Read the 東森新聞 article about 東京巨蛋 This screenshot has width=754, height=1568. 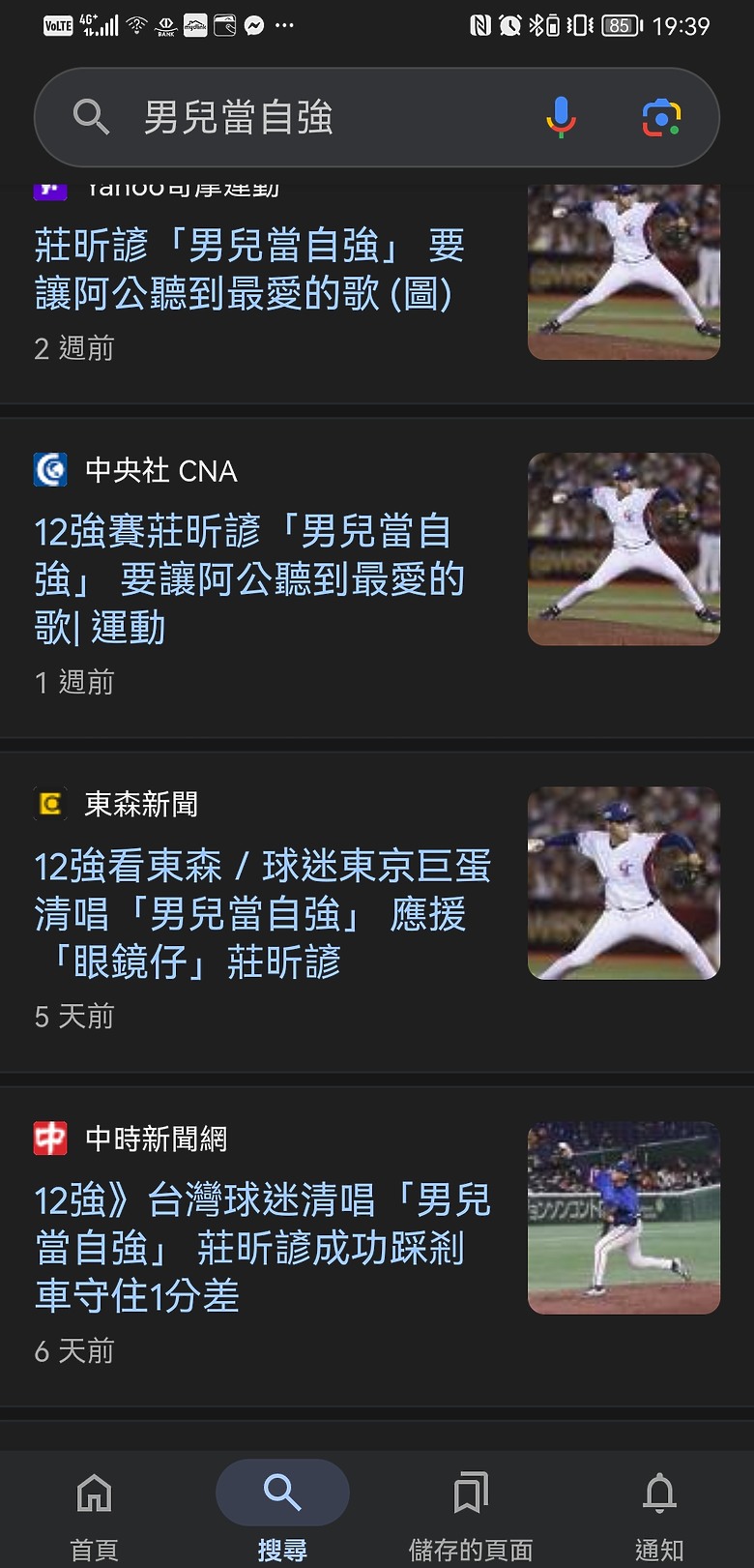click(262, 913)
